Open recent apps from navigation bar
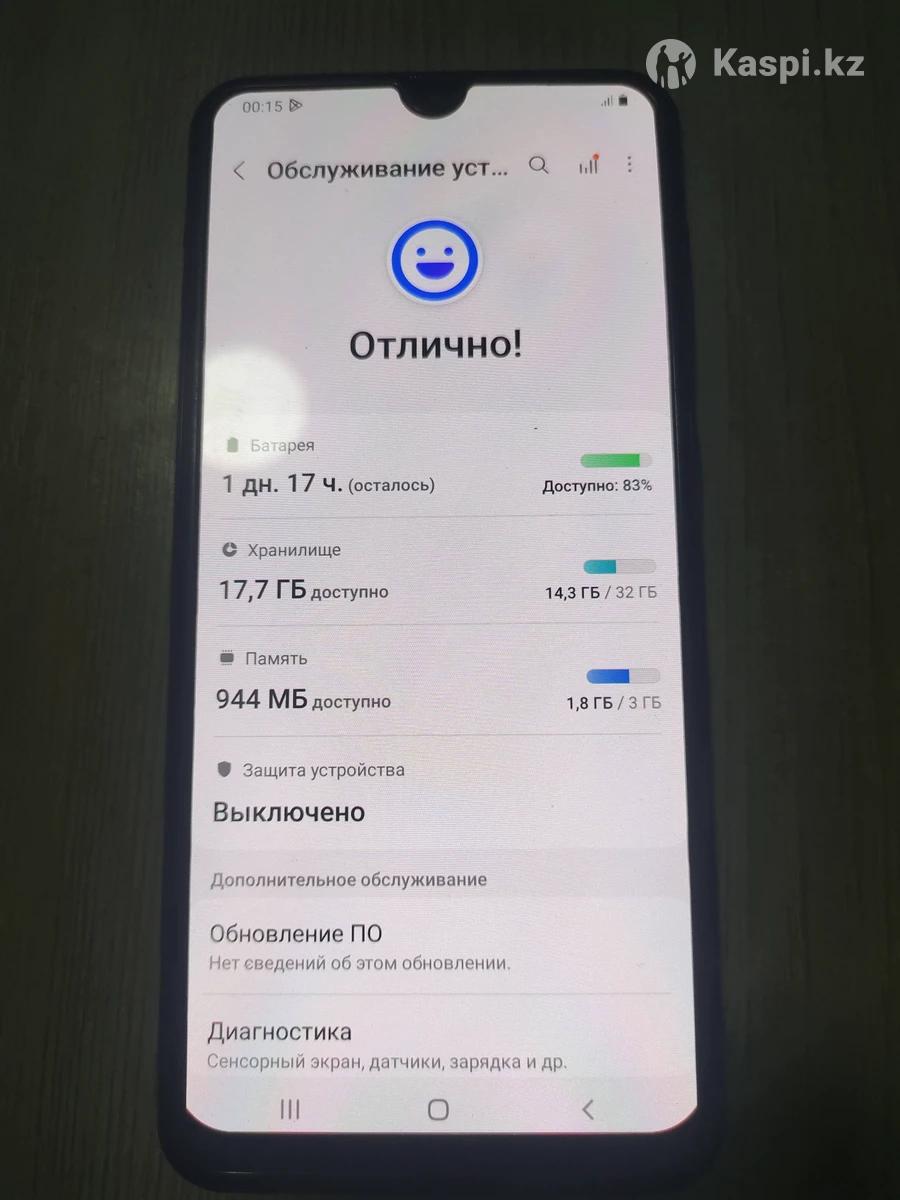Image resolution: width=900 pixels, height=1200 pixels. click(x=290, y=1108)
